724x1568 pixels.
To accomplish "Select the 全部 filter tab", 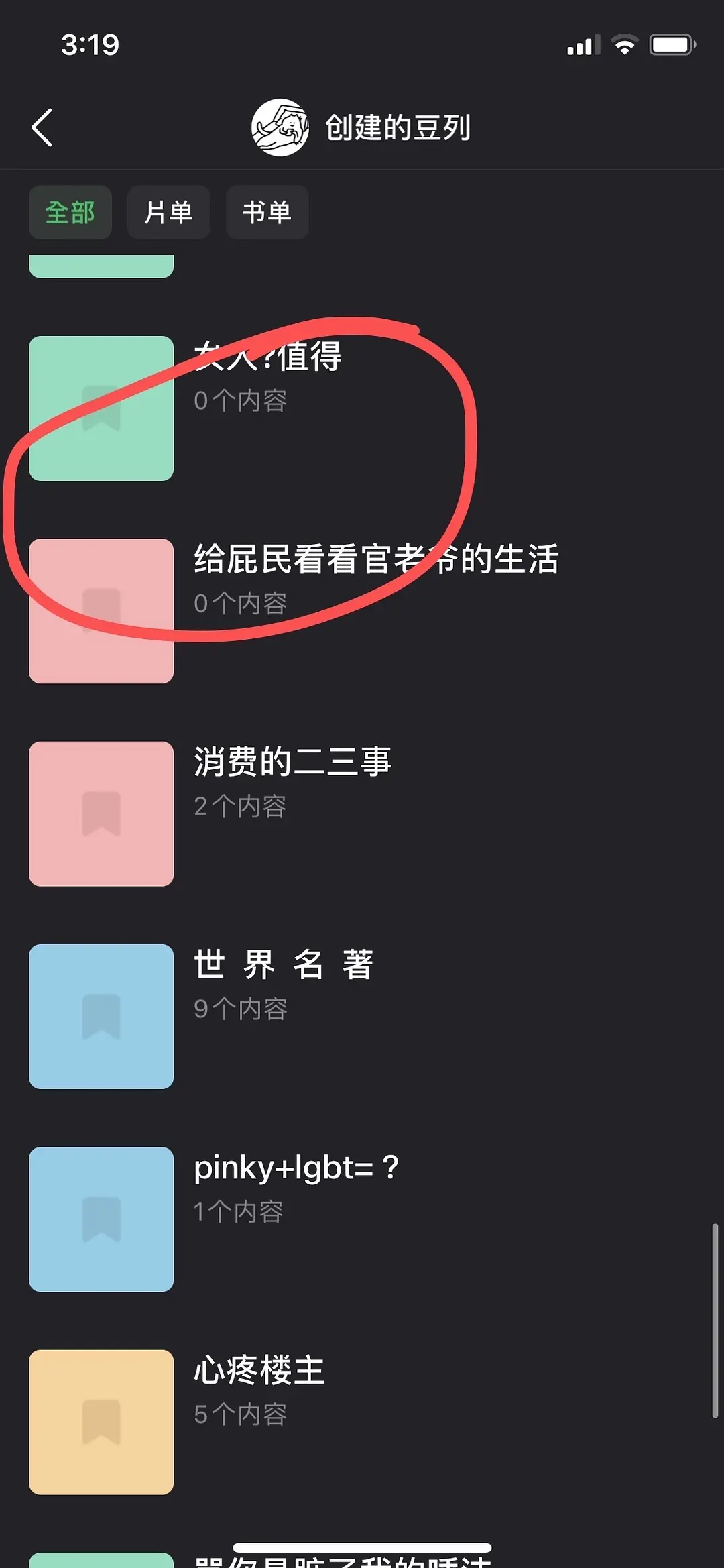I will point(70,213).
